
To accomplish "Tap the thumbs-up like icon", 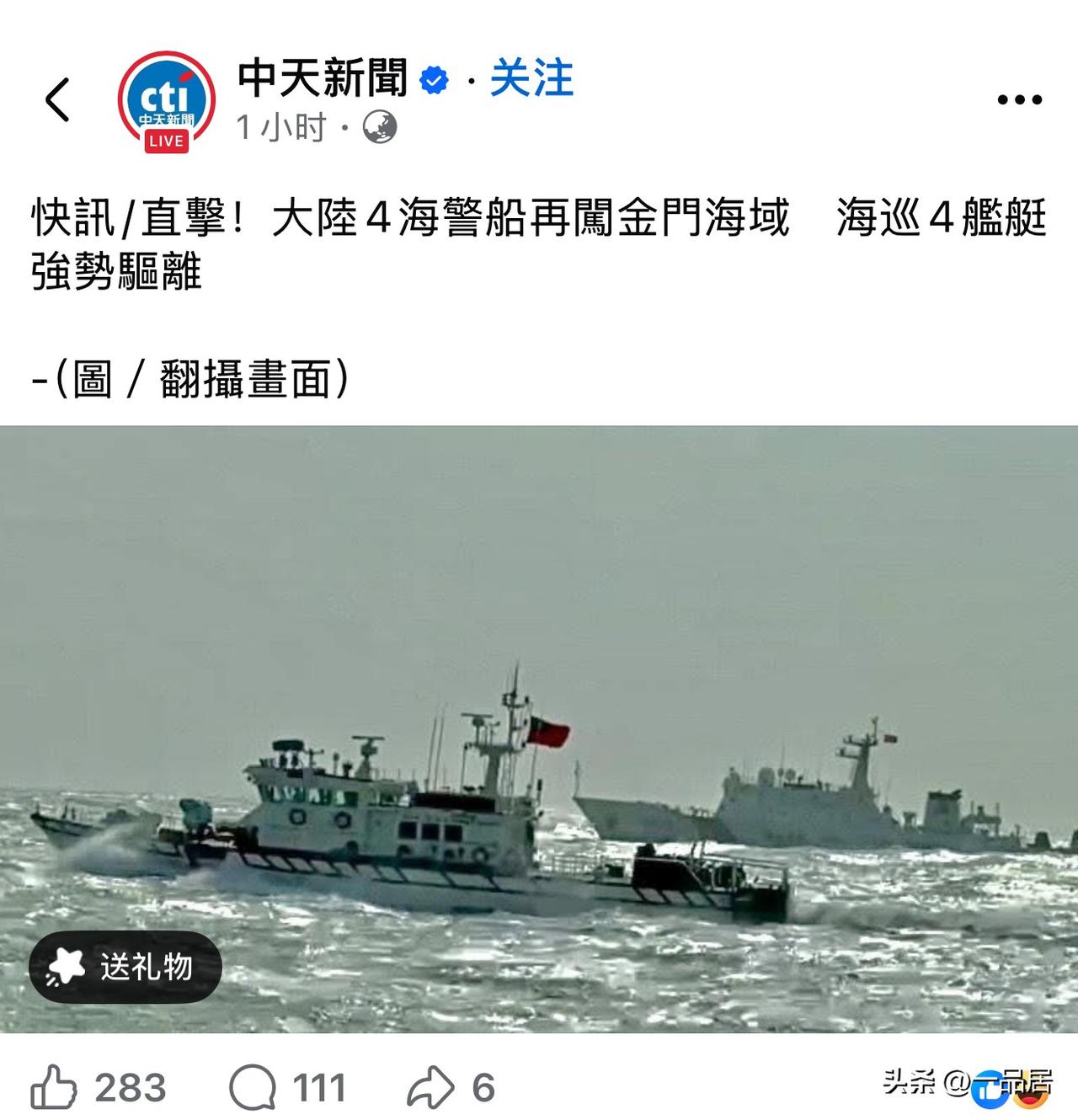I will [x=52, y=1087].
